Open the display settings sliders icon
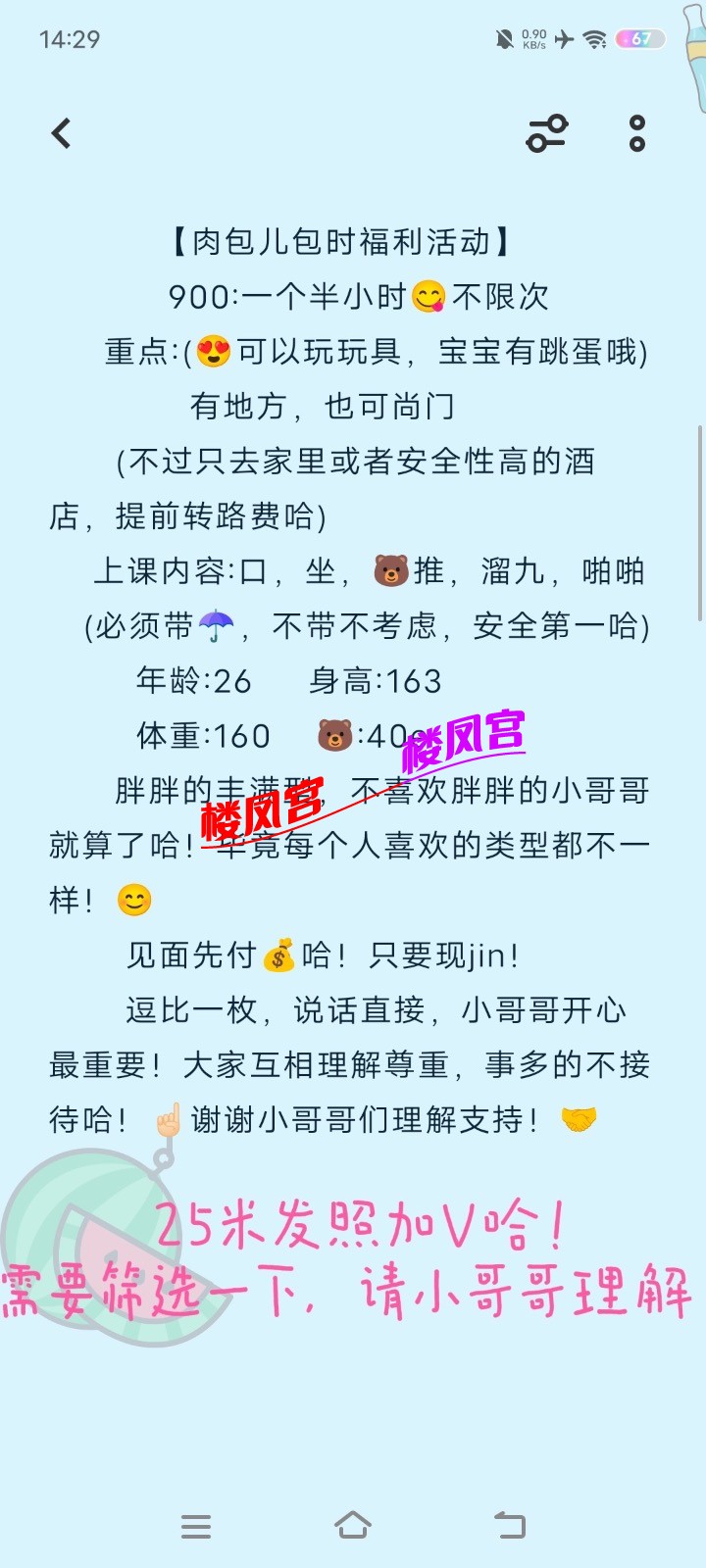The height and width of the screenshot is (1568, 706). (546, 133)
